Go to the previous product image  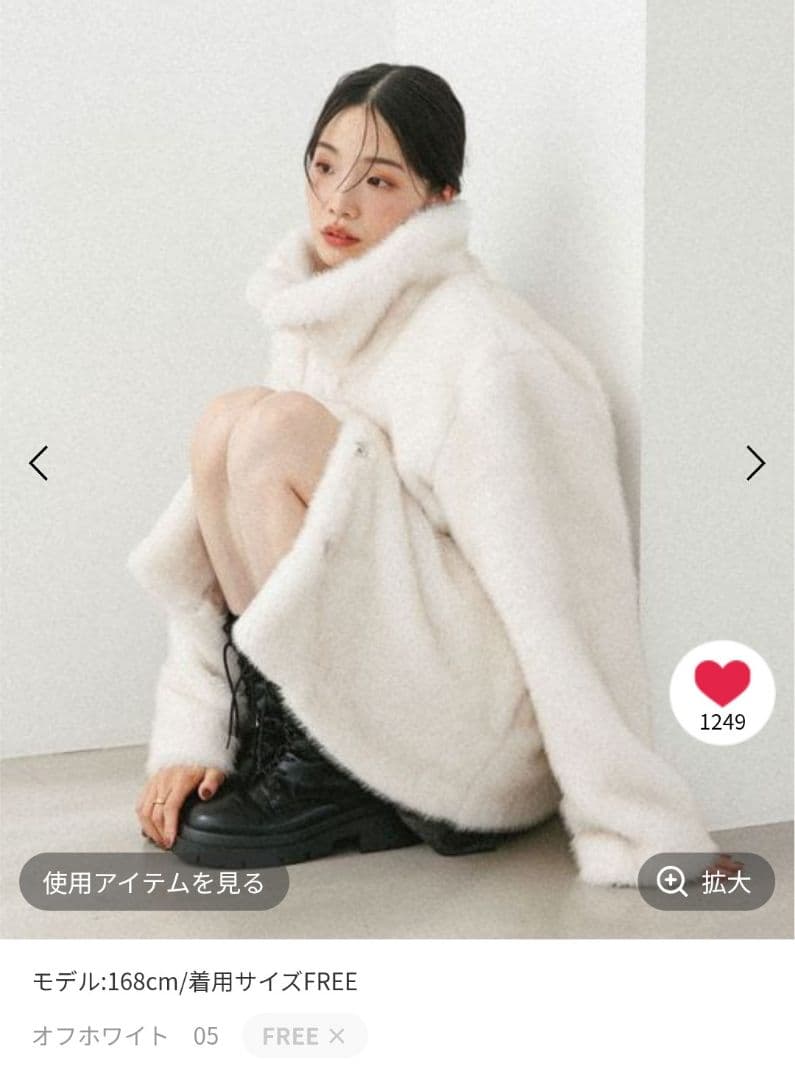coord(39,463)
